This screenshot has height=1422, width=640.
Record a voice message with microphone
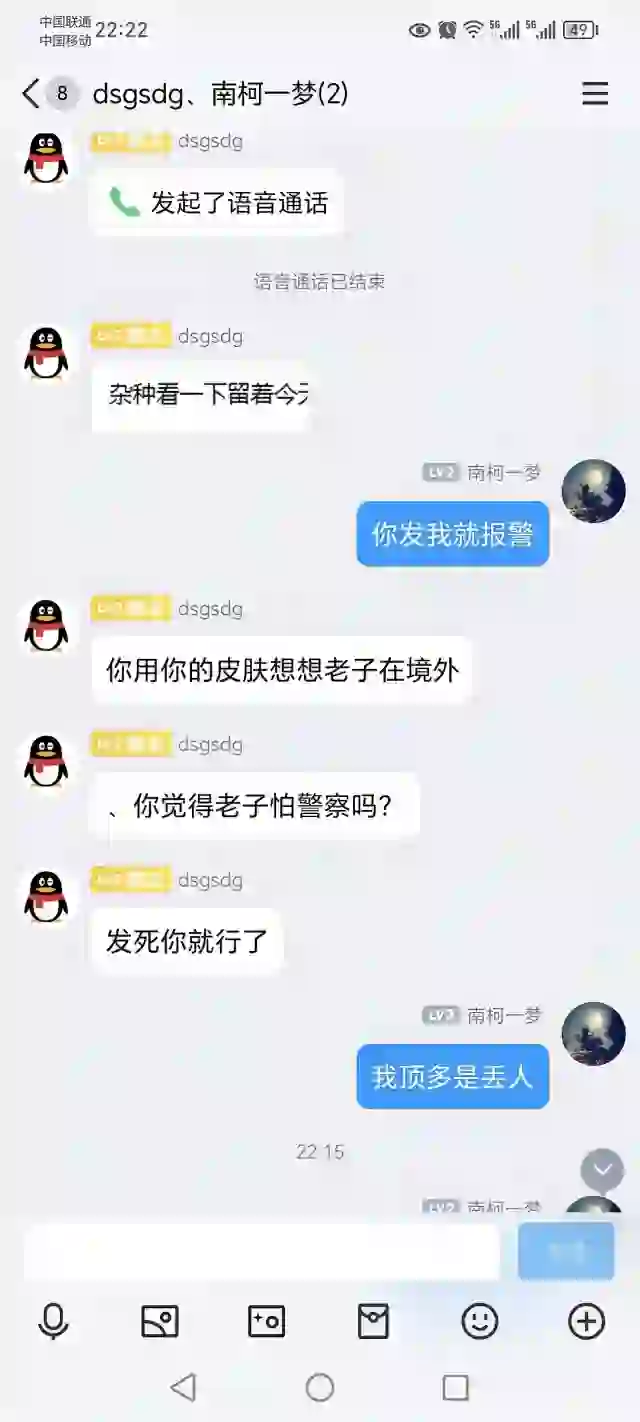pyautogui.click(x=53, y=1322)
